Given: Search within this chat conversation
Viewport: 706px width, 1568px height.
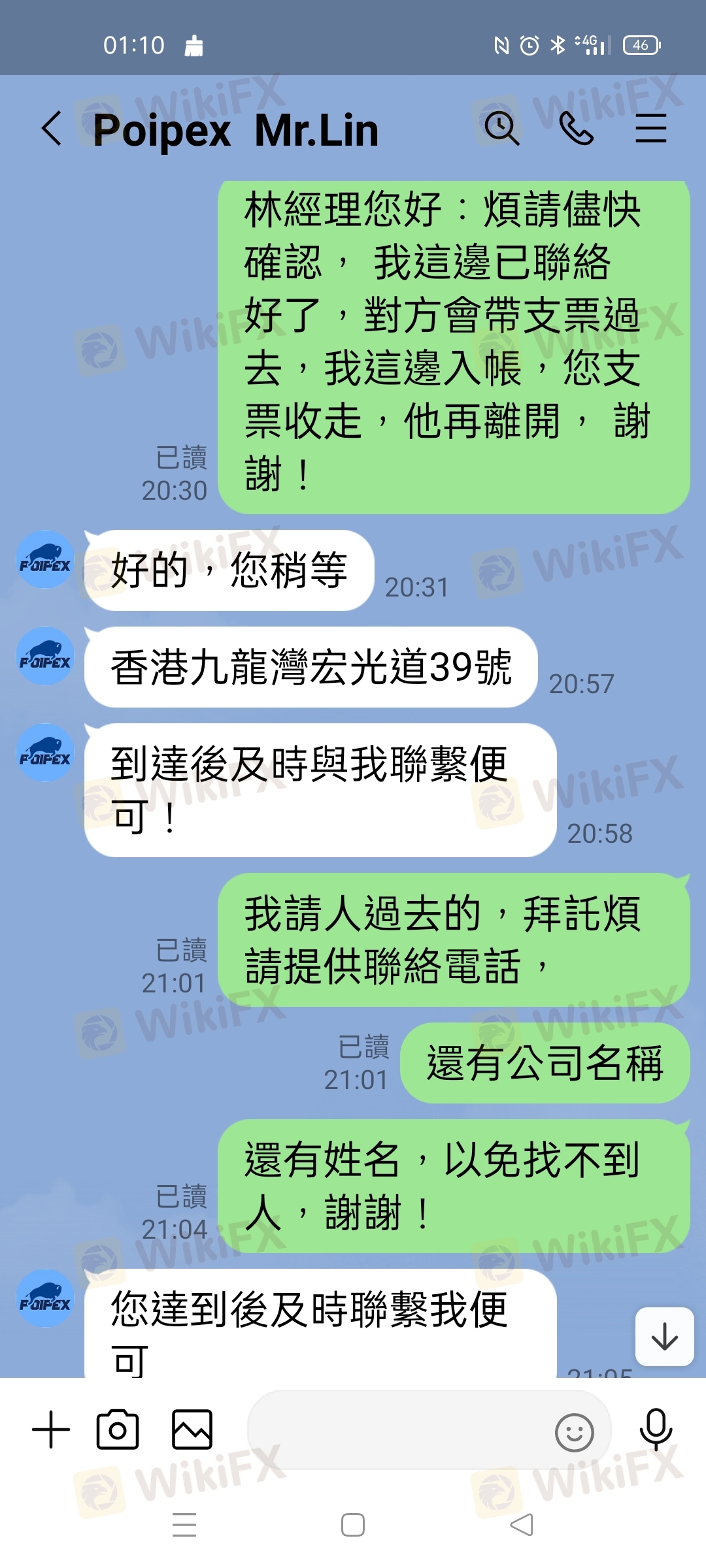Looking at the screenshot, I should pos(501,127).
